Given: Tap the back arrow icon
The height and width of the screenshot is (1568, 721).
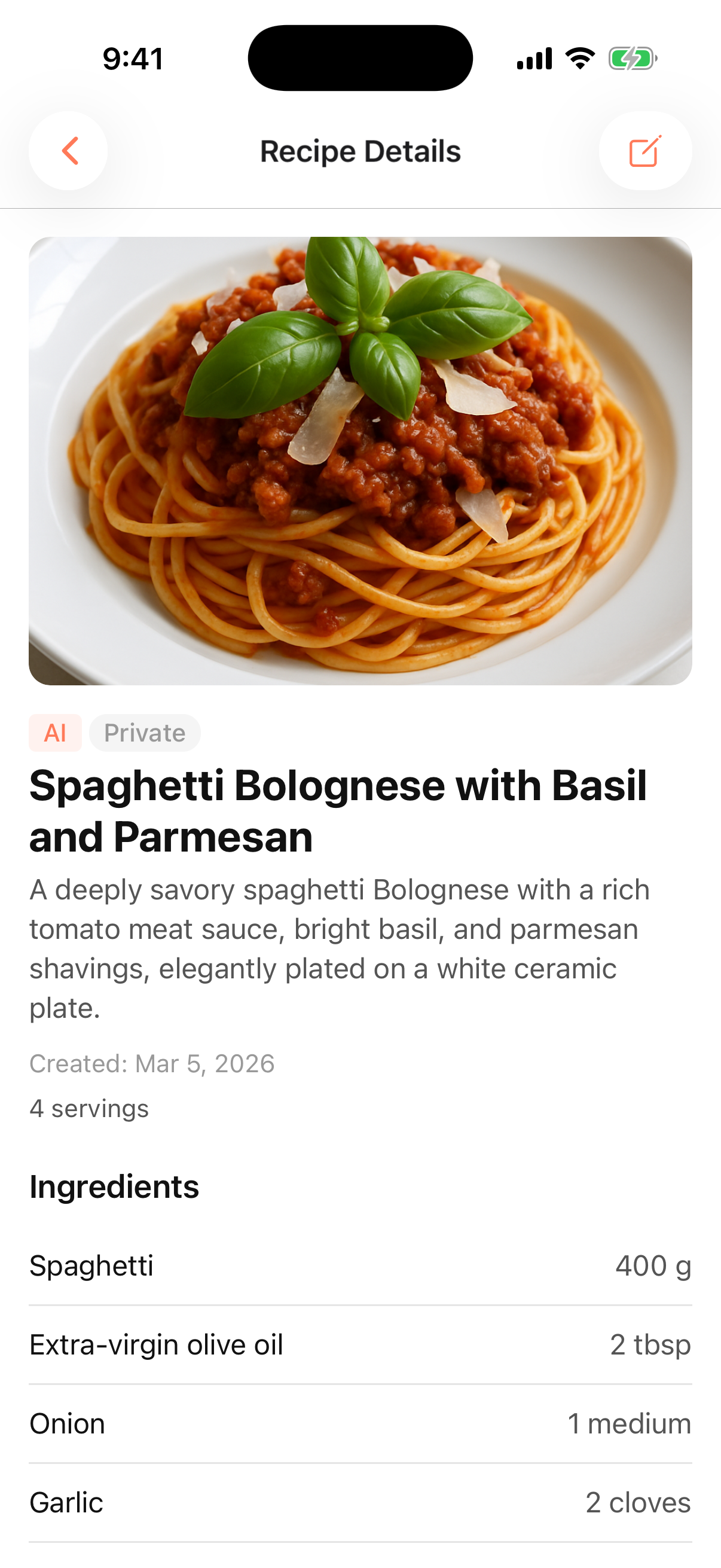Looking at the screenshot, I should [68, 150].
